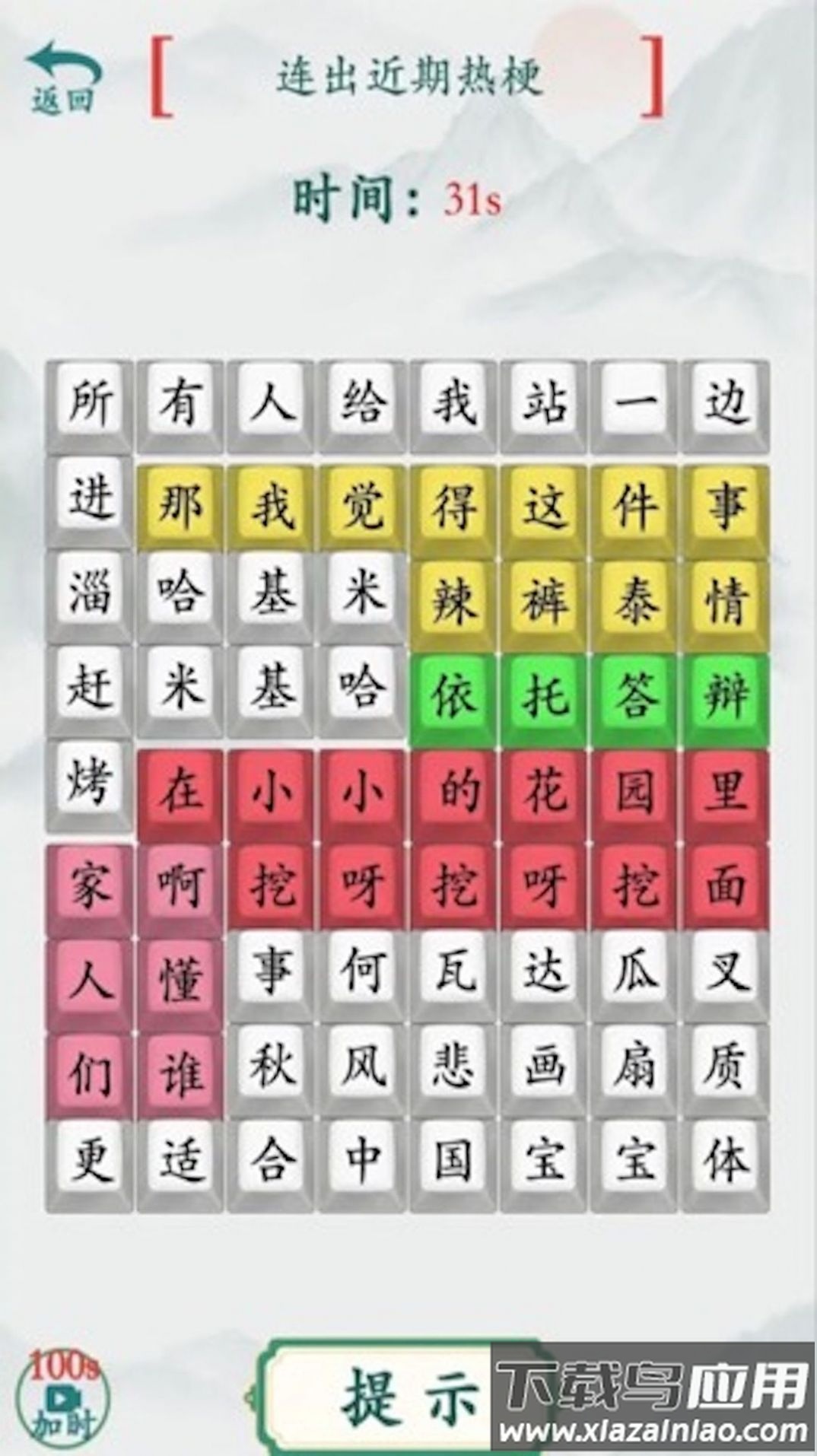Go back using the 返回 arrow

[x=63, y=78]
